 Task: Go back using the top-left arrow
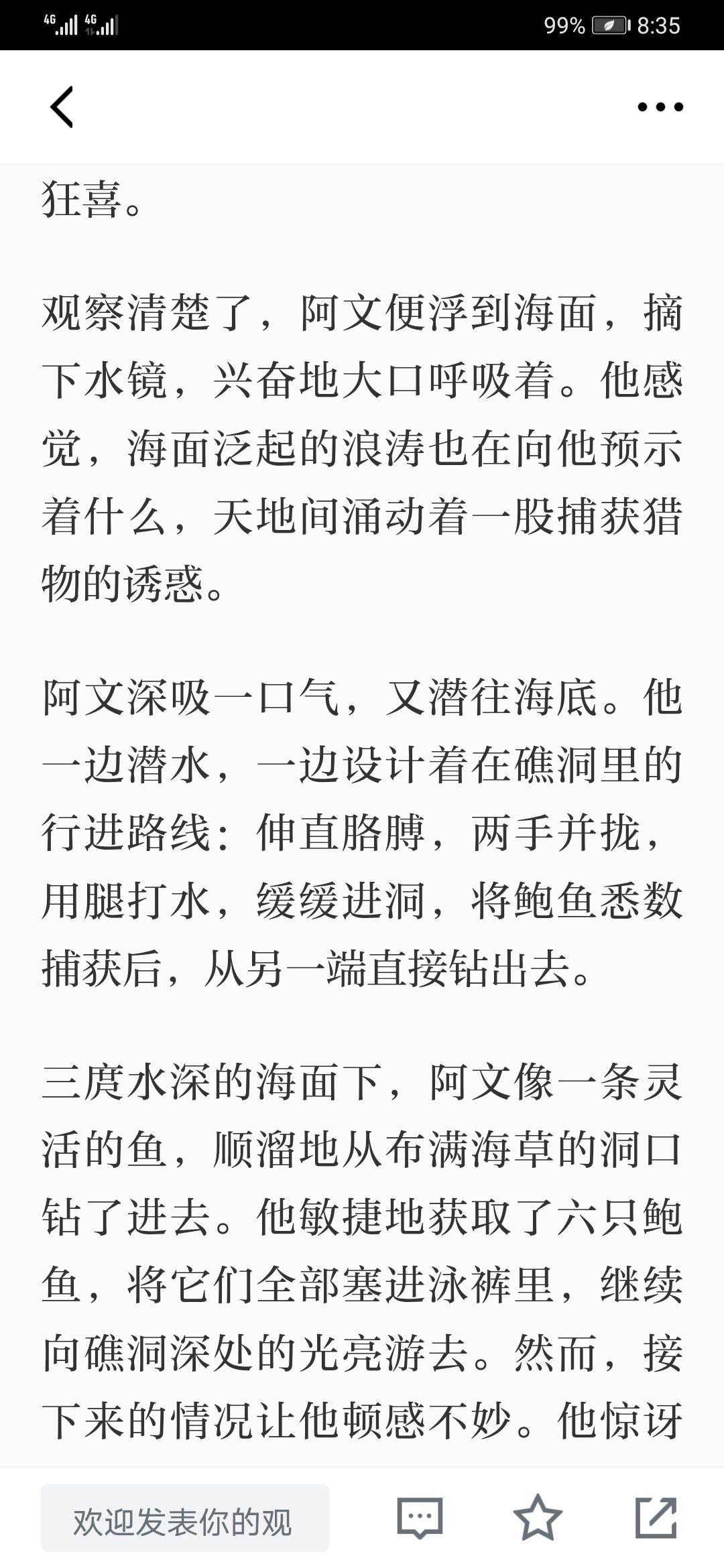click(x=62, y=107)
